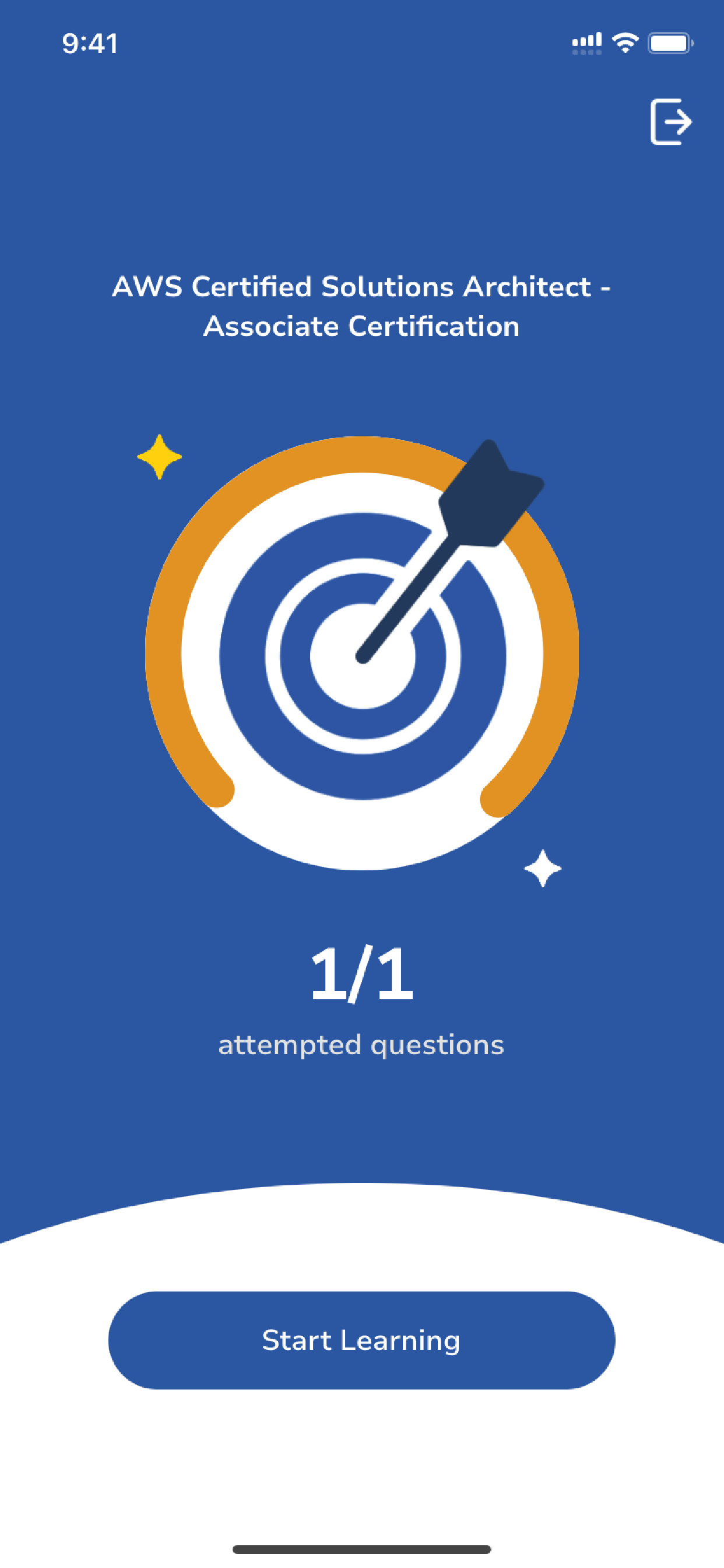The image size is (724, 1568).
Task: Start learning with the Start Learning button
Action: coord(361,1340)
